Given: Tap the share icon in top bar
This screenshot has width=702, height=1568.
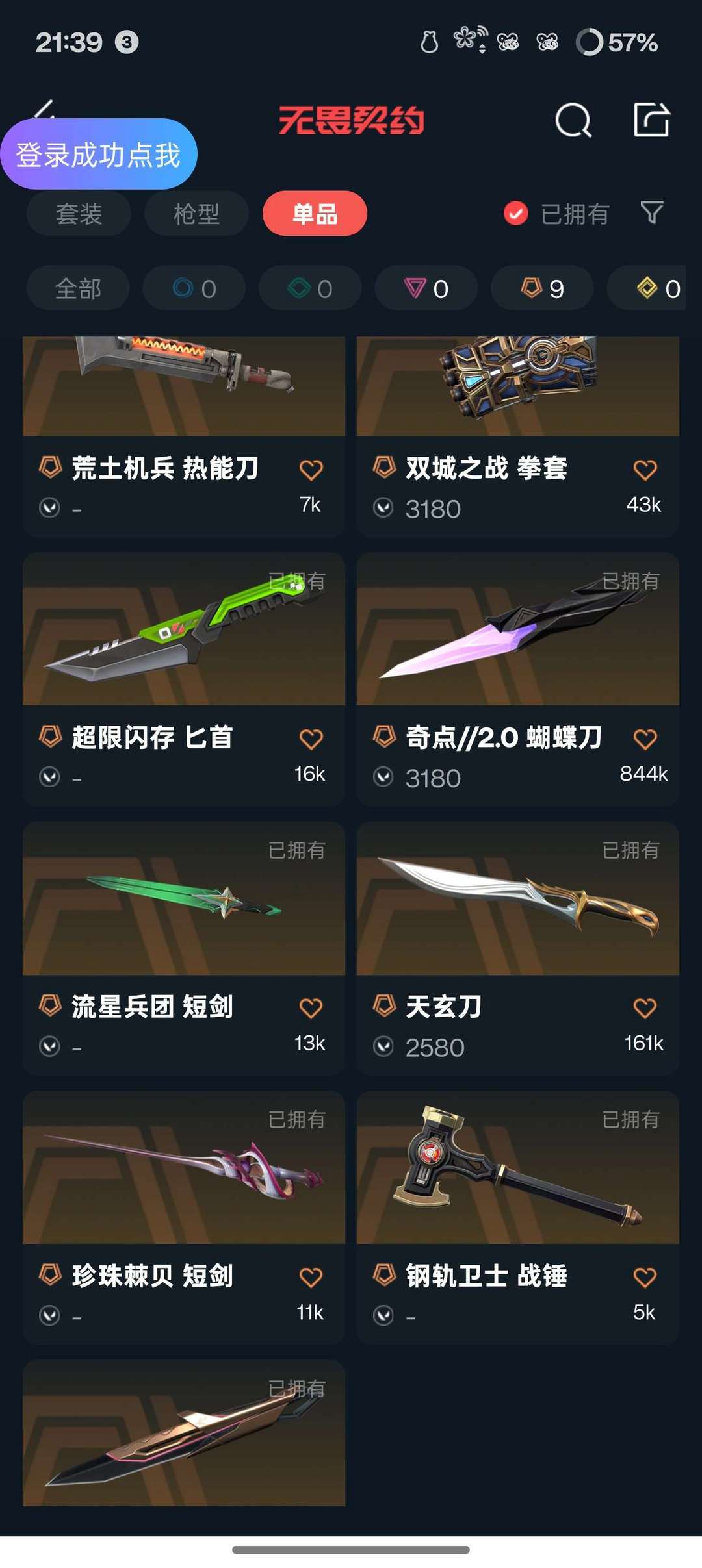Looking at the screenshot, I should coord(651,120).
